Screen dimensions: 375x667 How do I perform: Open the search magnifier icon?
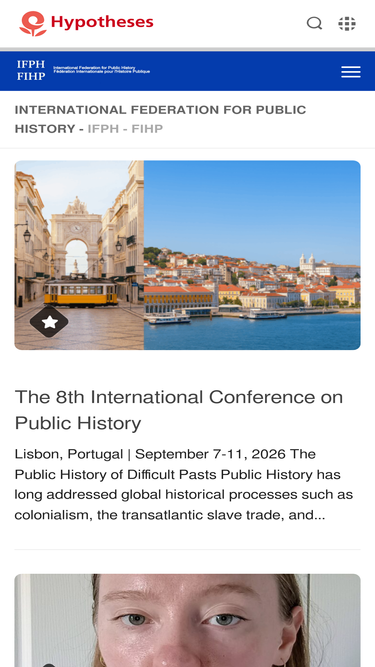(314, 23)
